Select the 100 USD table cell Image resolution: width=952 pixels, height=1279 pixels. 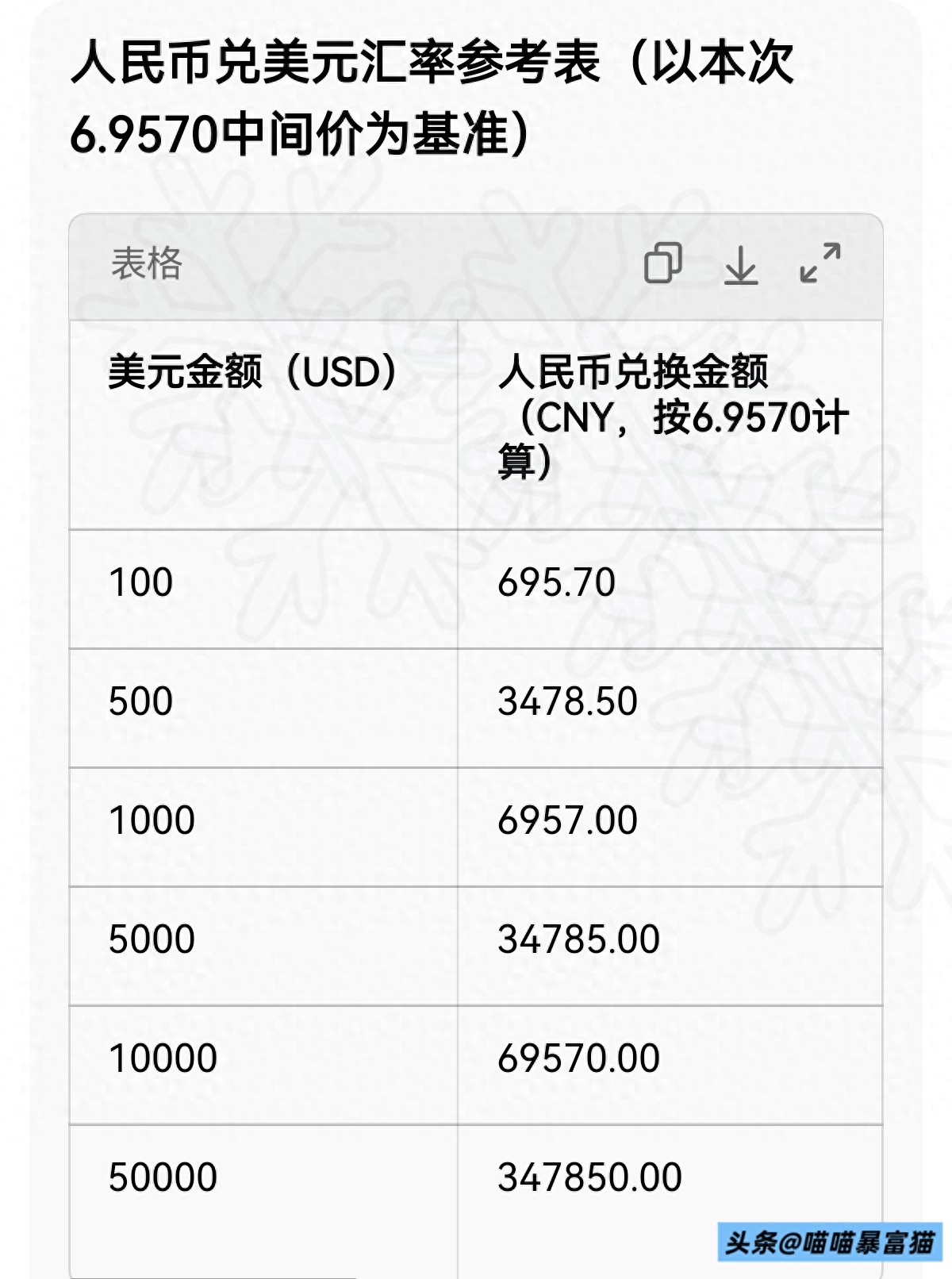coord(139,583)
